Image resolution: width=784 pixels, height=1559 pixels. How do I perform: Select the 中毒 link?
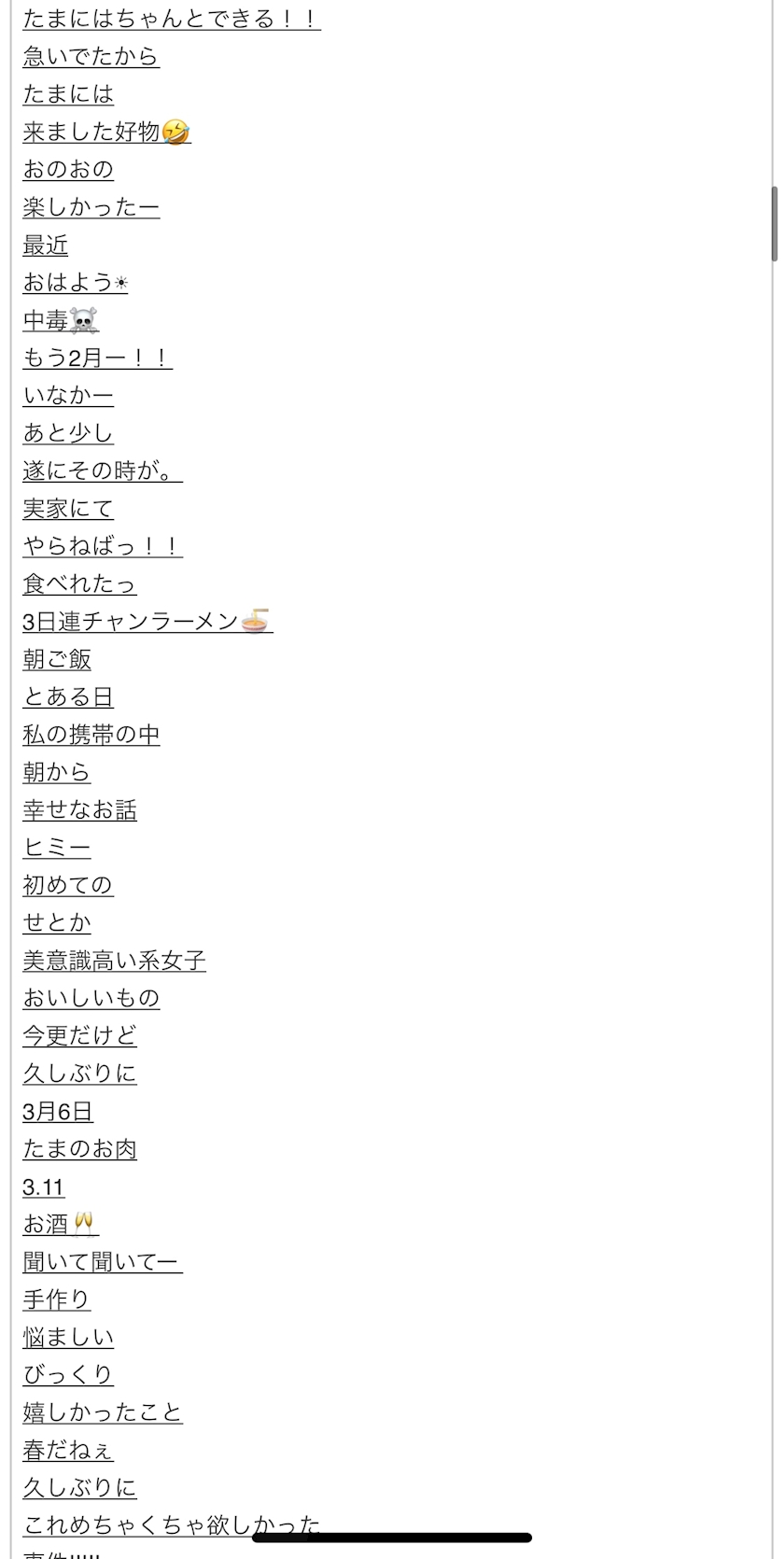point(61,320)
